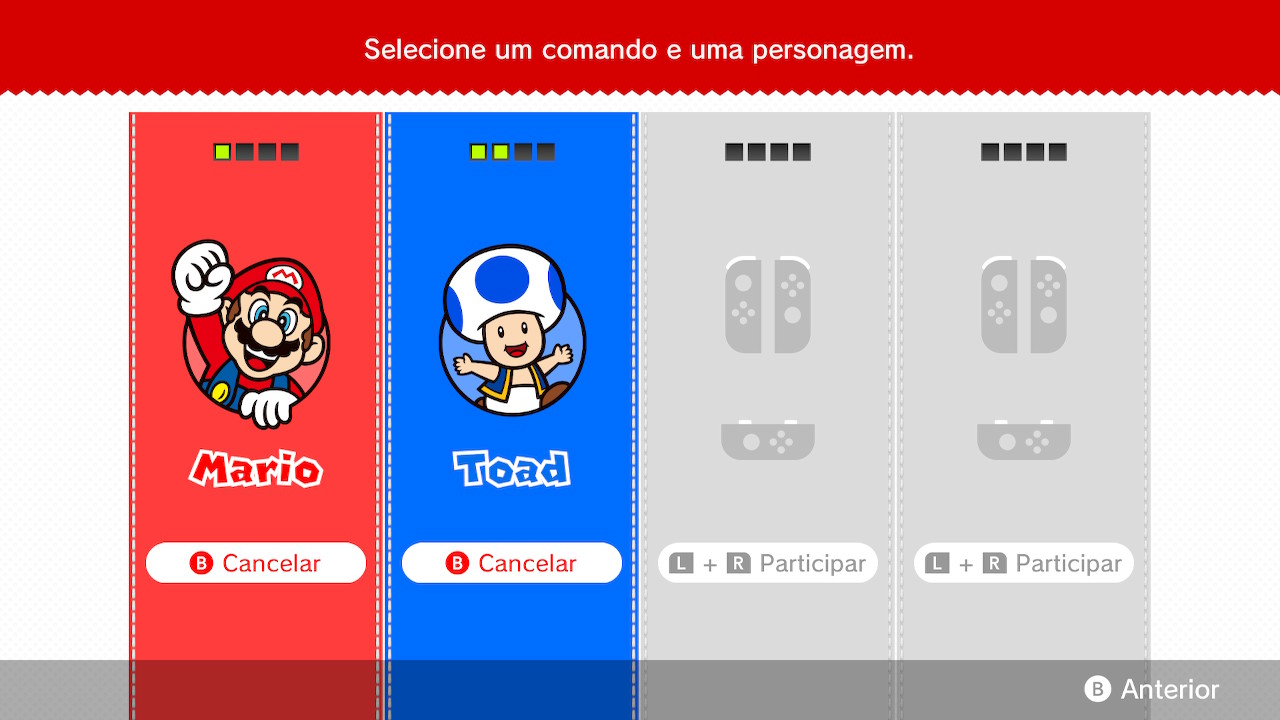Select the Mario character card

tap(256, 340)
